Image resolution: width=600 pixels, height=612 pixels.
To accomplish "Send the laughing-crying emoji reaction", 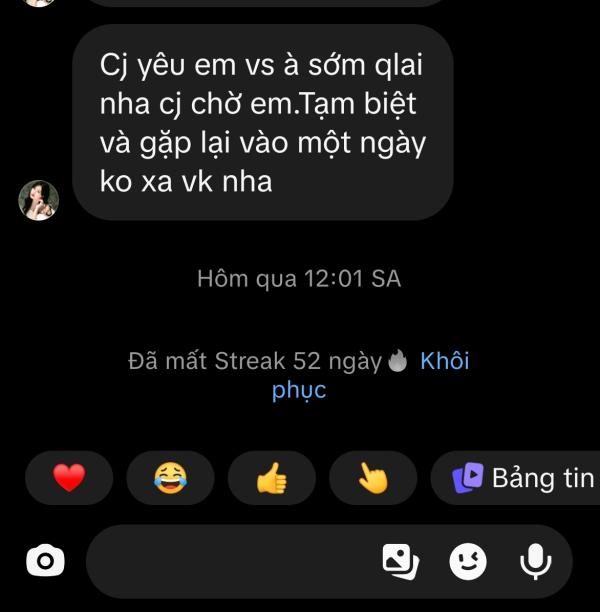I will (170, 478).
